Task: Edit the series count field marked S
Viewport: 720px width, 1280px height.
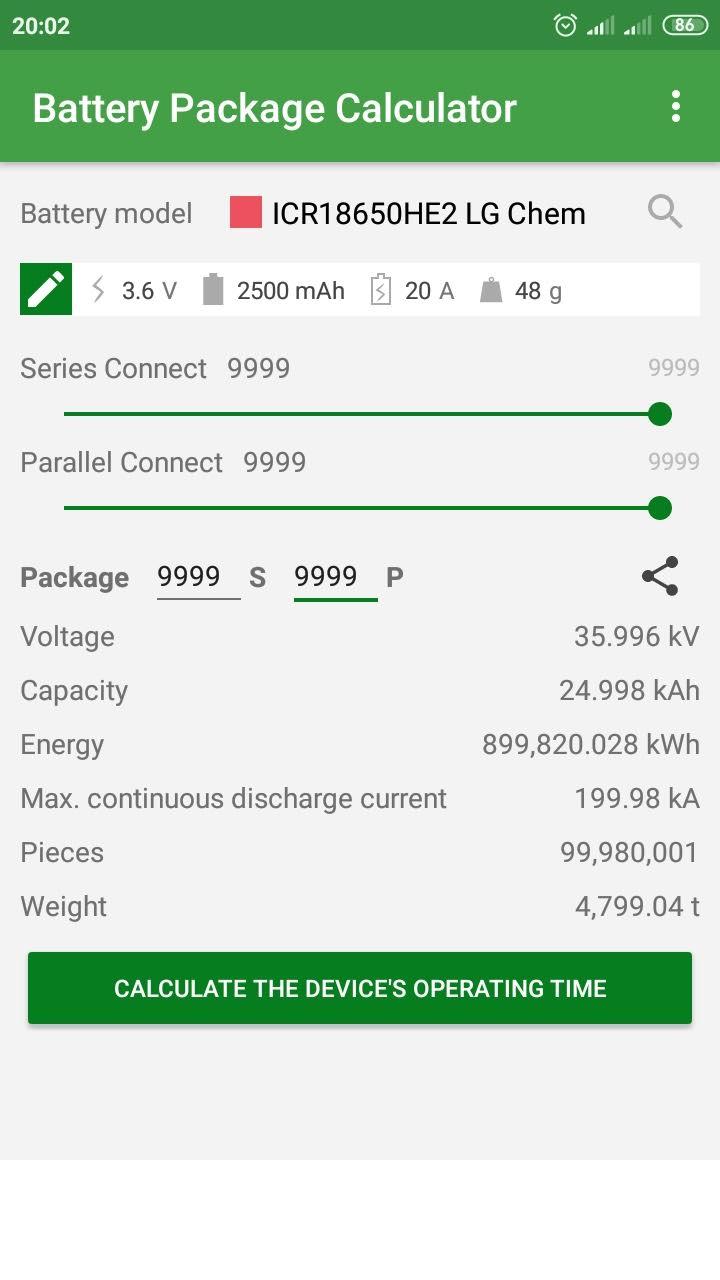Action: (198, 577)
